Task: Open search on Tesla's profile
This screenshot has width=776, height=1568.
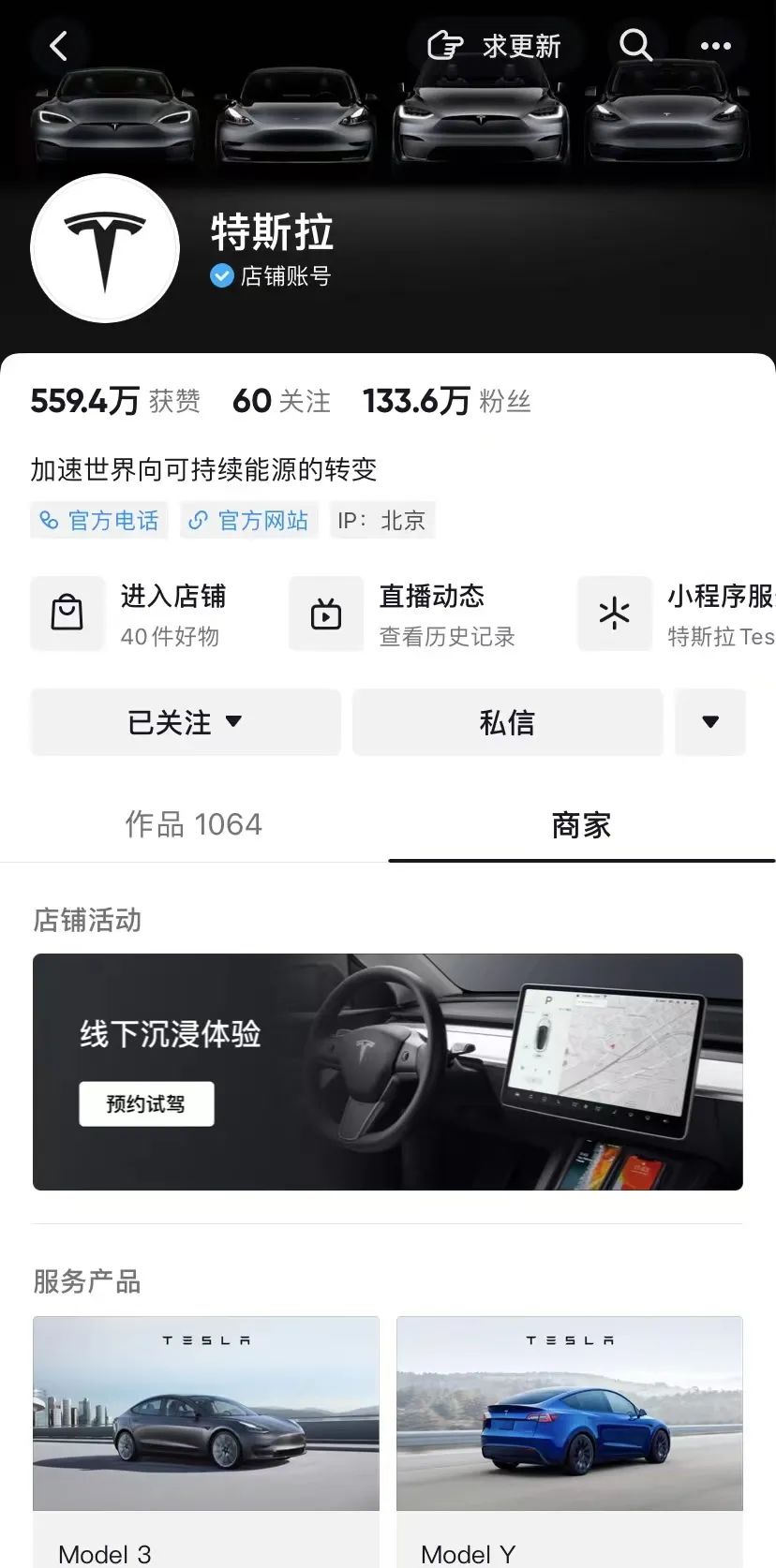Action: tap(635, 45)
